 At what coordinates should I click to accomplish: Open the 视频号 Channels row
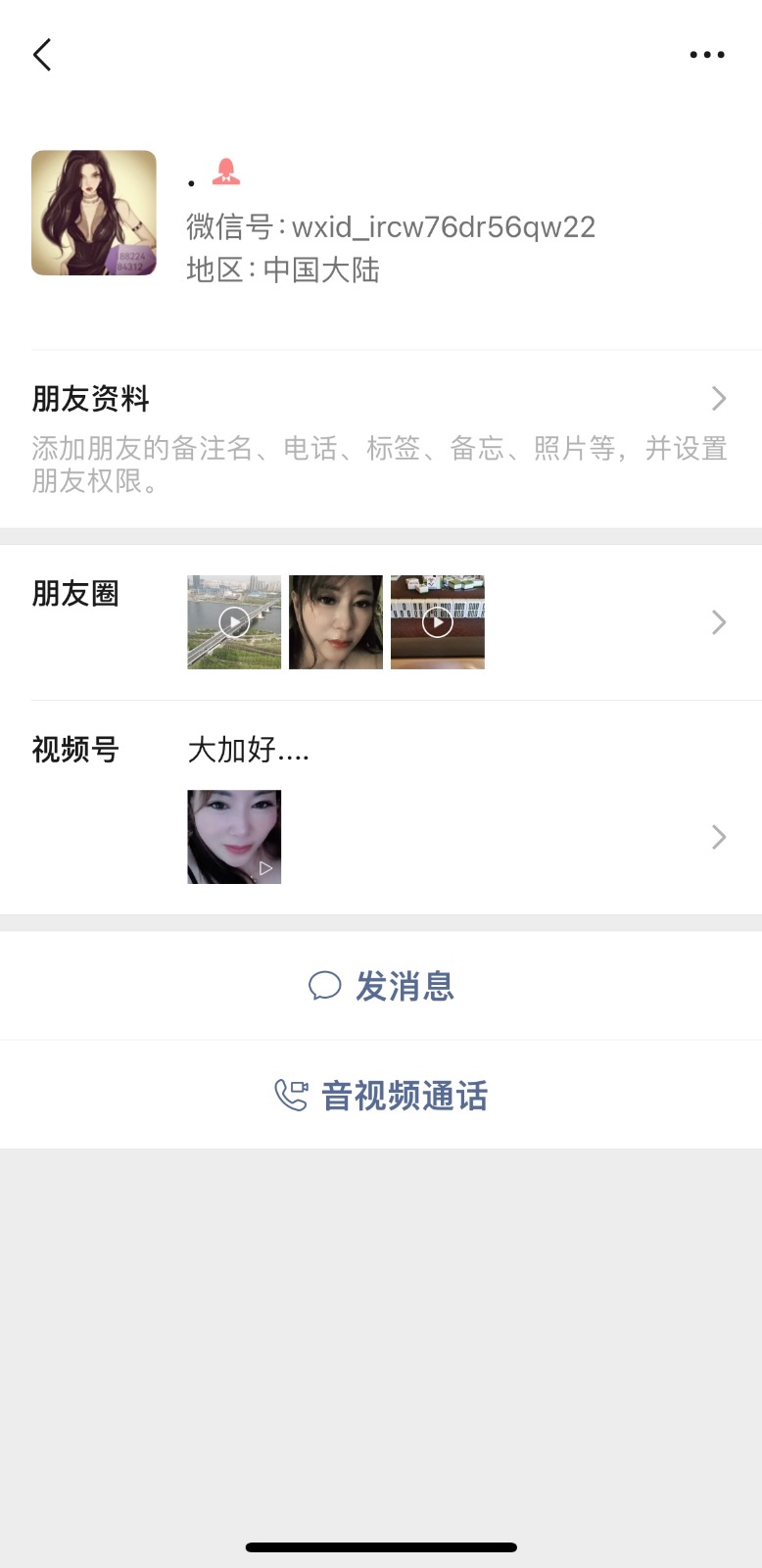(x=380, y=808)
